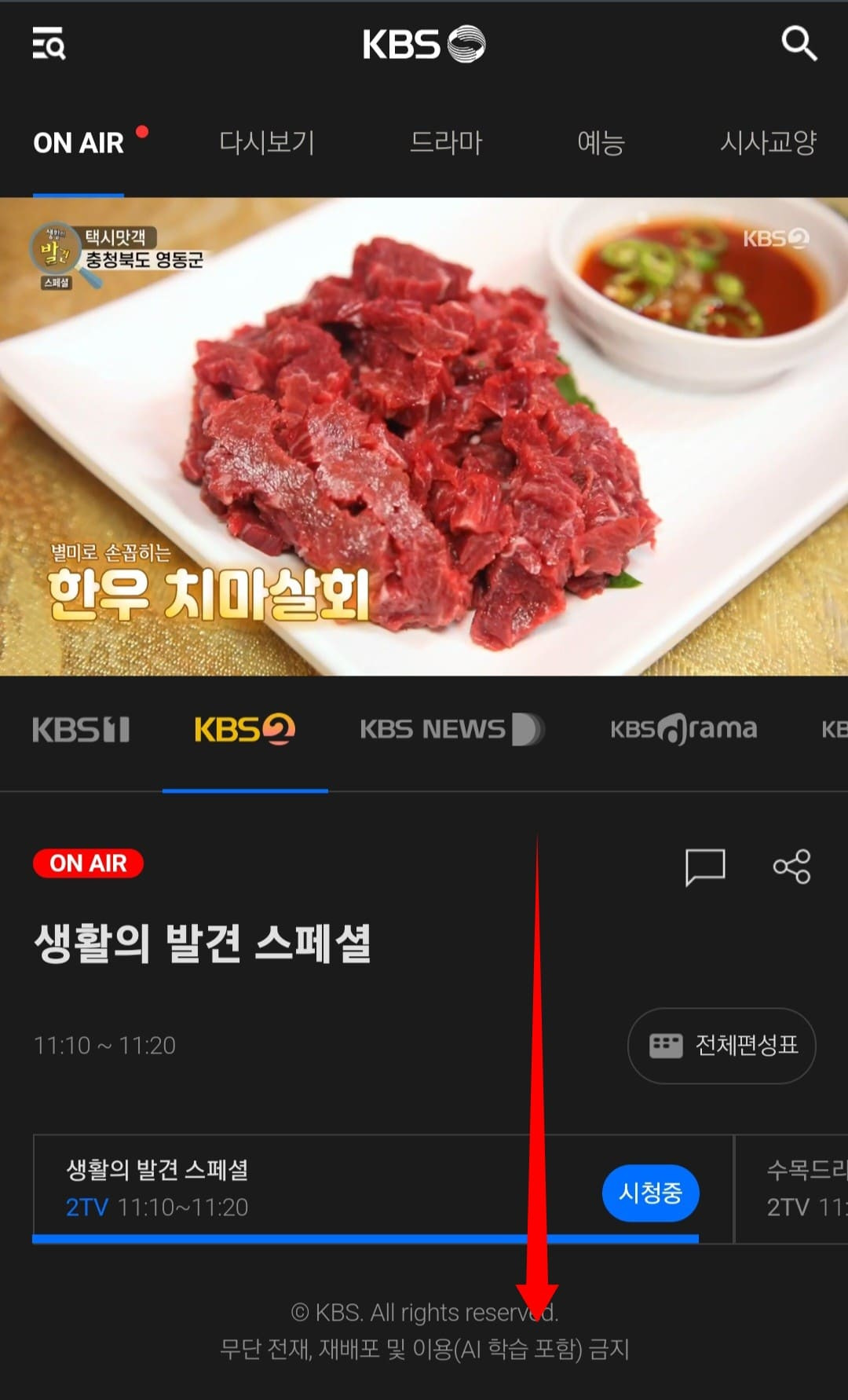848x1400 pixels.
Task: Tap the 시청중 badge on the current program
Action: [x=651, y=1193]
